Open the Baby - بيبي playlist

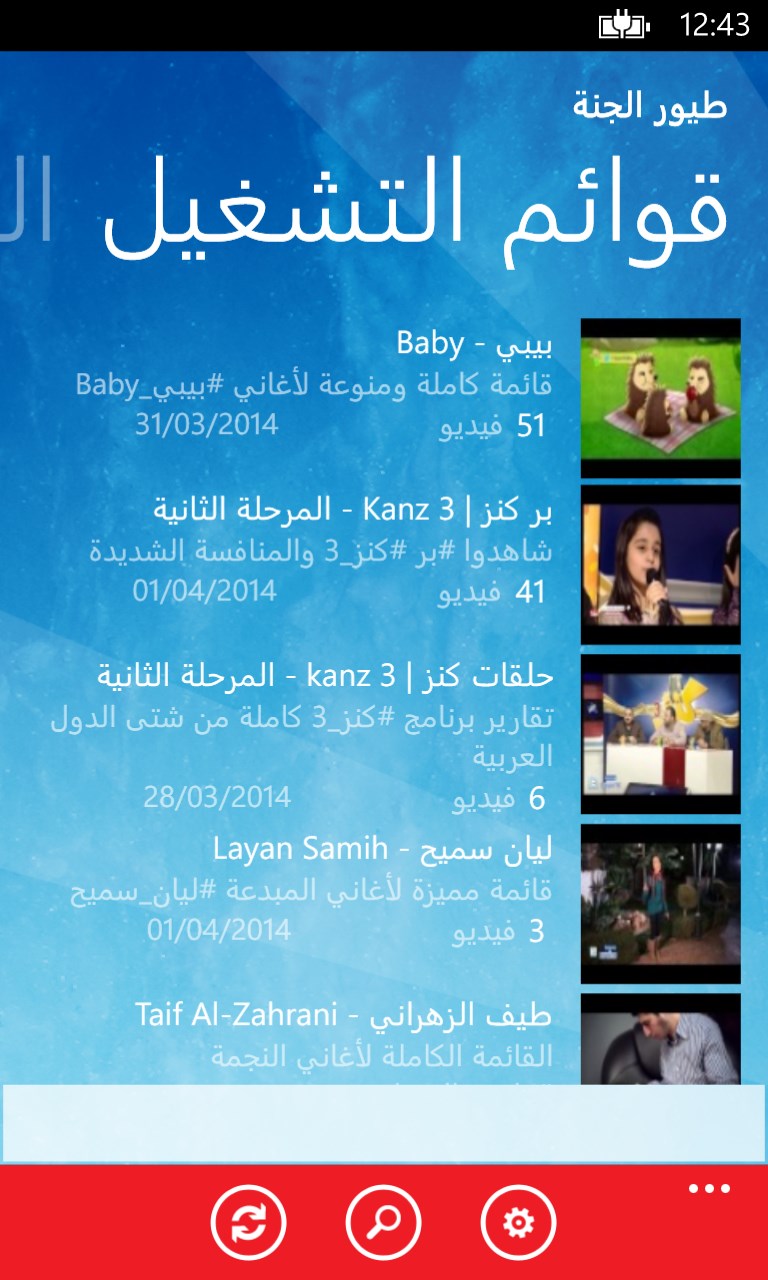pyautogui.click(x=409, y=398)
